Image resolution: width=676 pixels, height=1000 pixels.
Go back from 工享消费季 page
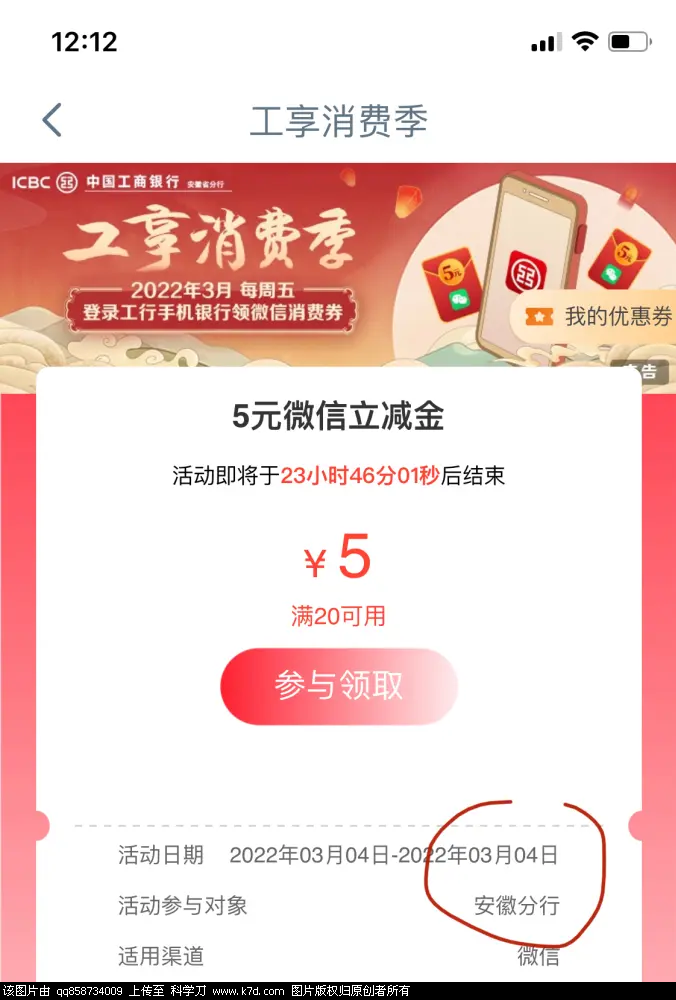click(52, 121)
